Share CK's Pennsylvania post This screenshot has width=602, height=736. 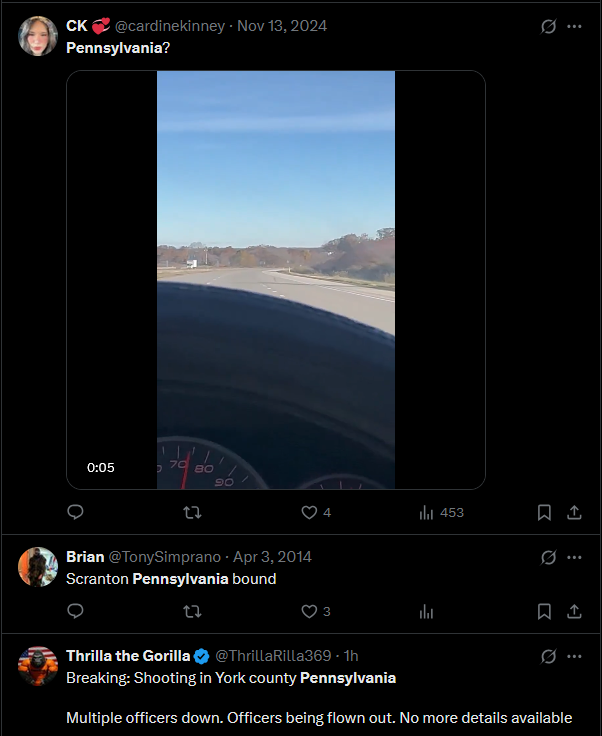click(x=574, y=512)
